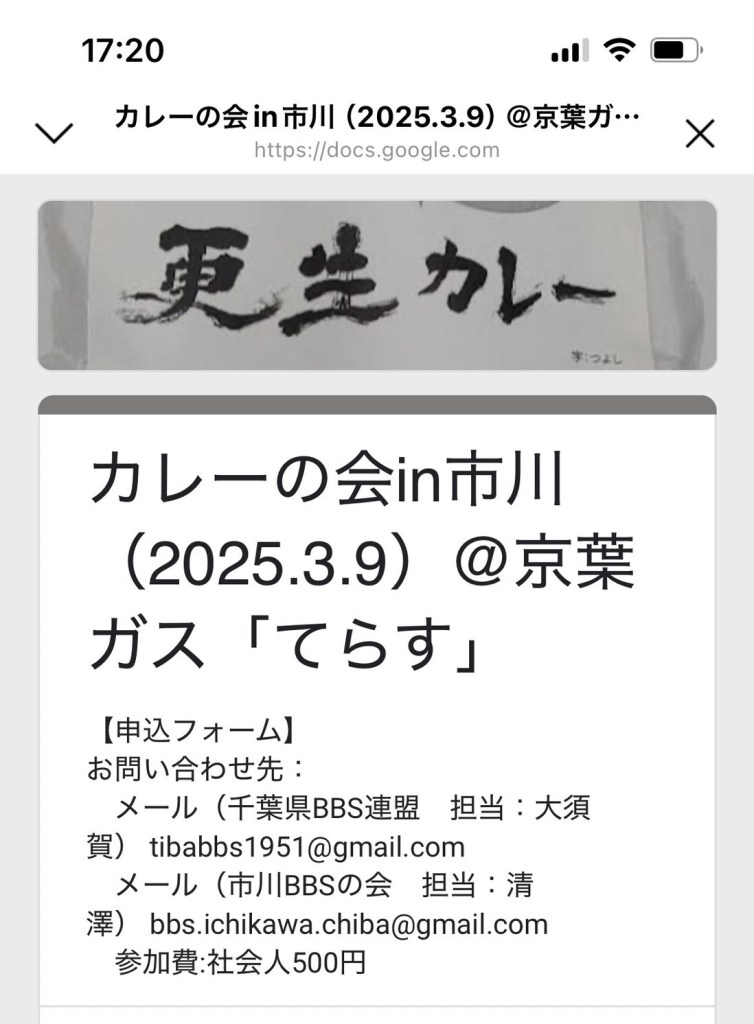
Task: Collapse the in-app browser with the down chevron
Action: click(x=54, y=133)
